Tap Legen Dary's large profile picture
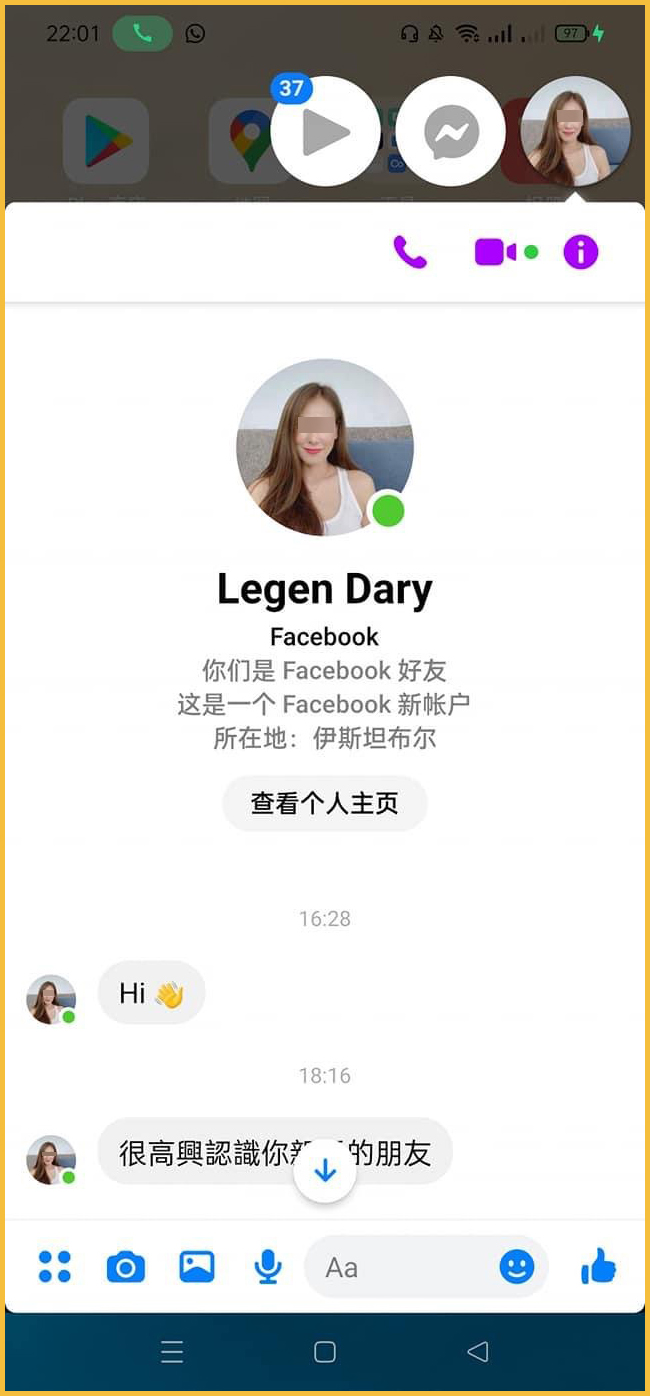 point(325,447)
